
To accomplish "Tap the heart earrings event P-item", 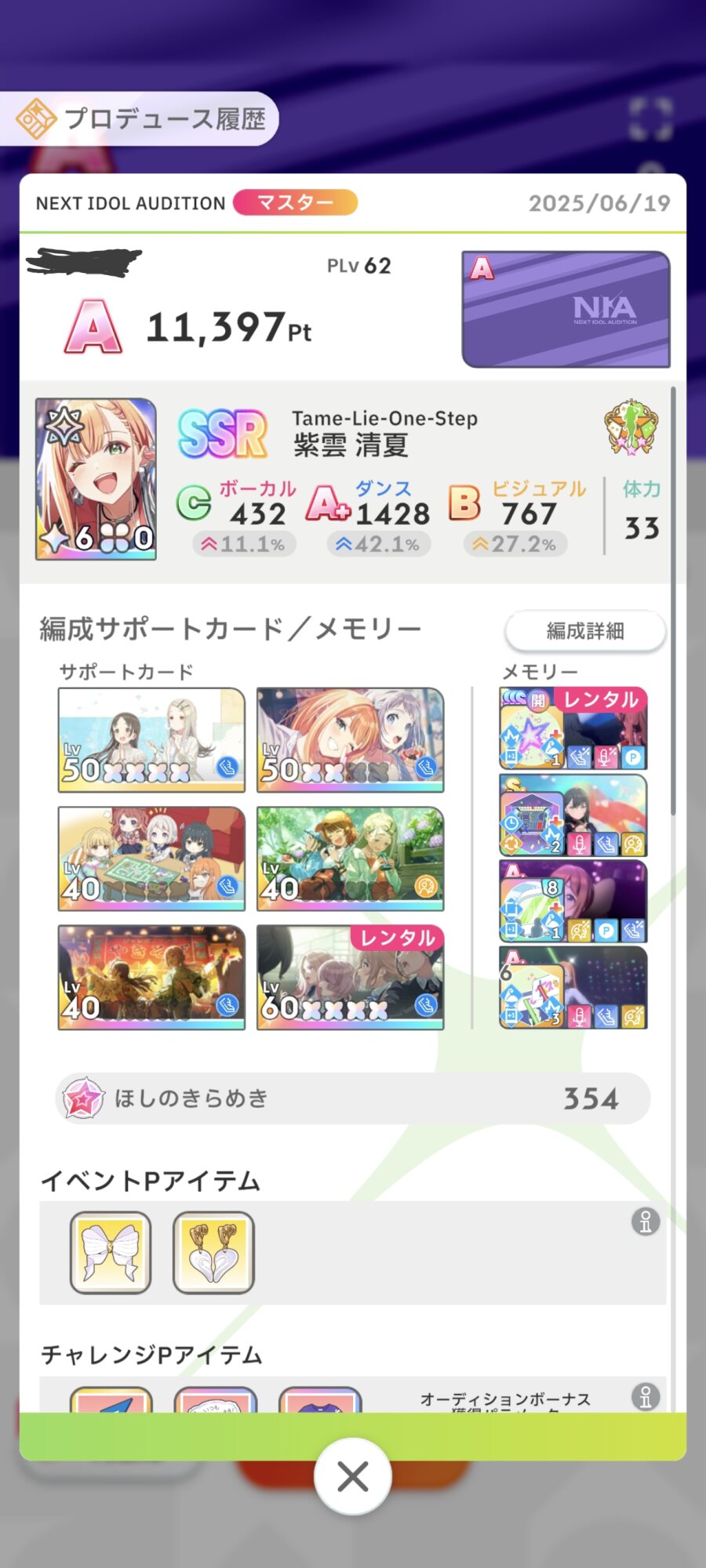I will (x=213, y=1252).
